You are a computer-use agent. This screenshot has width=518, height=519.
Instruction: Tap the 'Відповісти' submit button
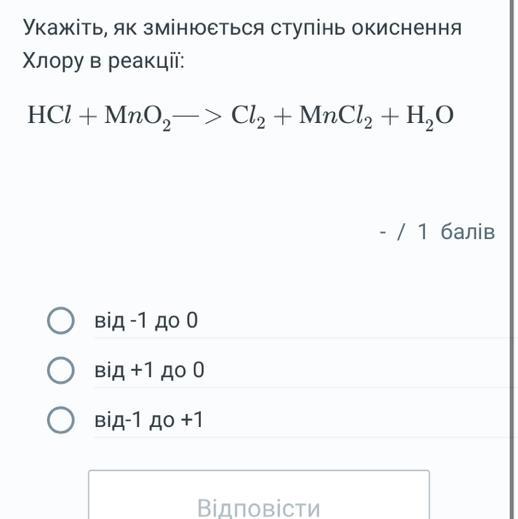[259, 497]
